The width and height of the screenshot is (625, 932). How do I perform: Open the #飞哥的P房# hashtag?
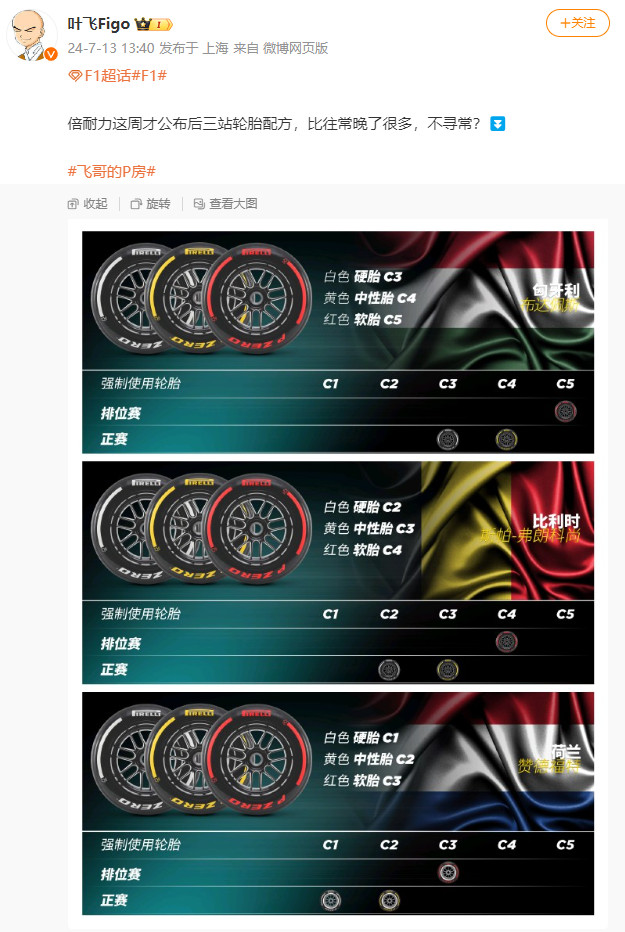[x=111, y=172]
